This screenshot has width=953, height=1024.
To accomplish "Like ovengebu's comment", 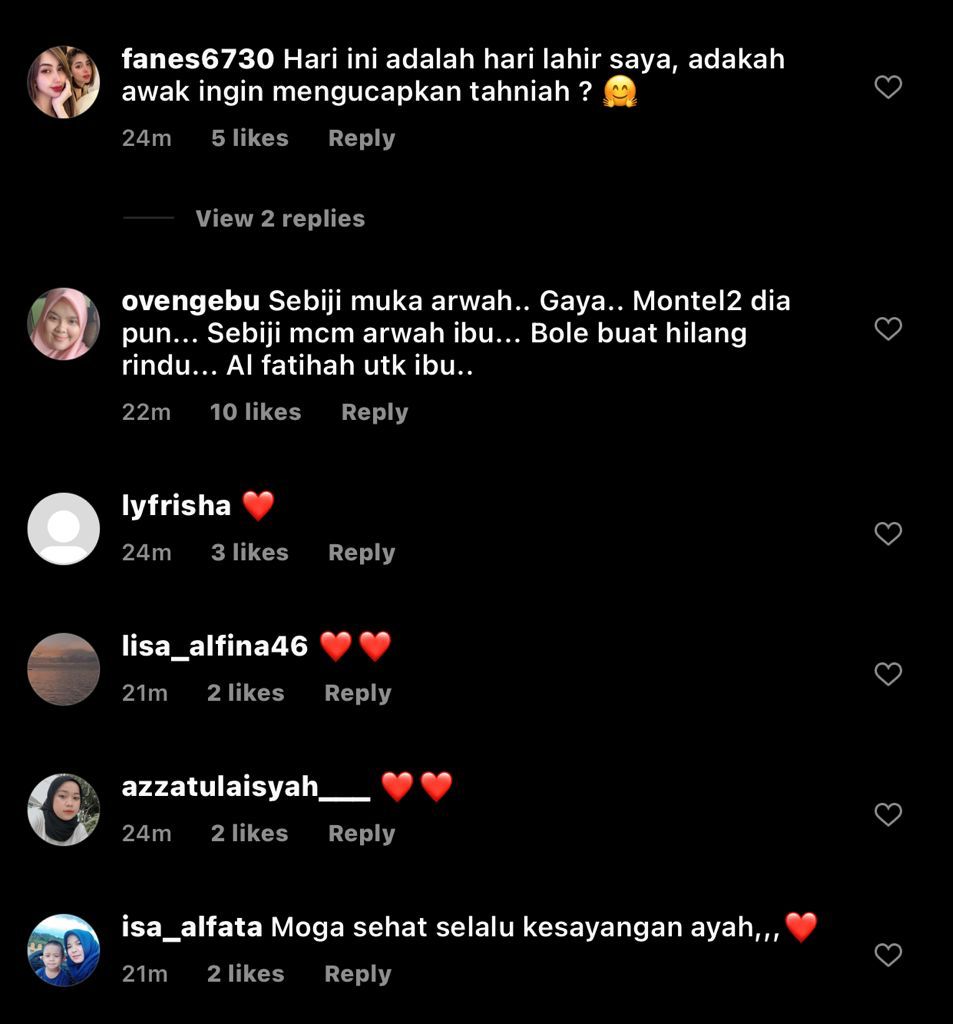I will (x=888, y=329).
